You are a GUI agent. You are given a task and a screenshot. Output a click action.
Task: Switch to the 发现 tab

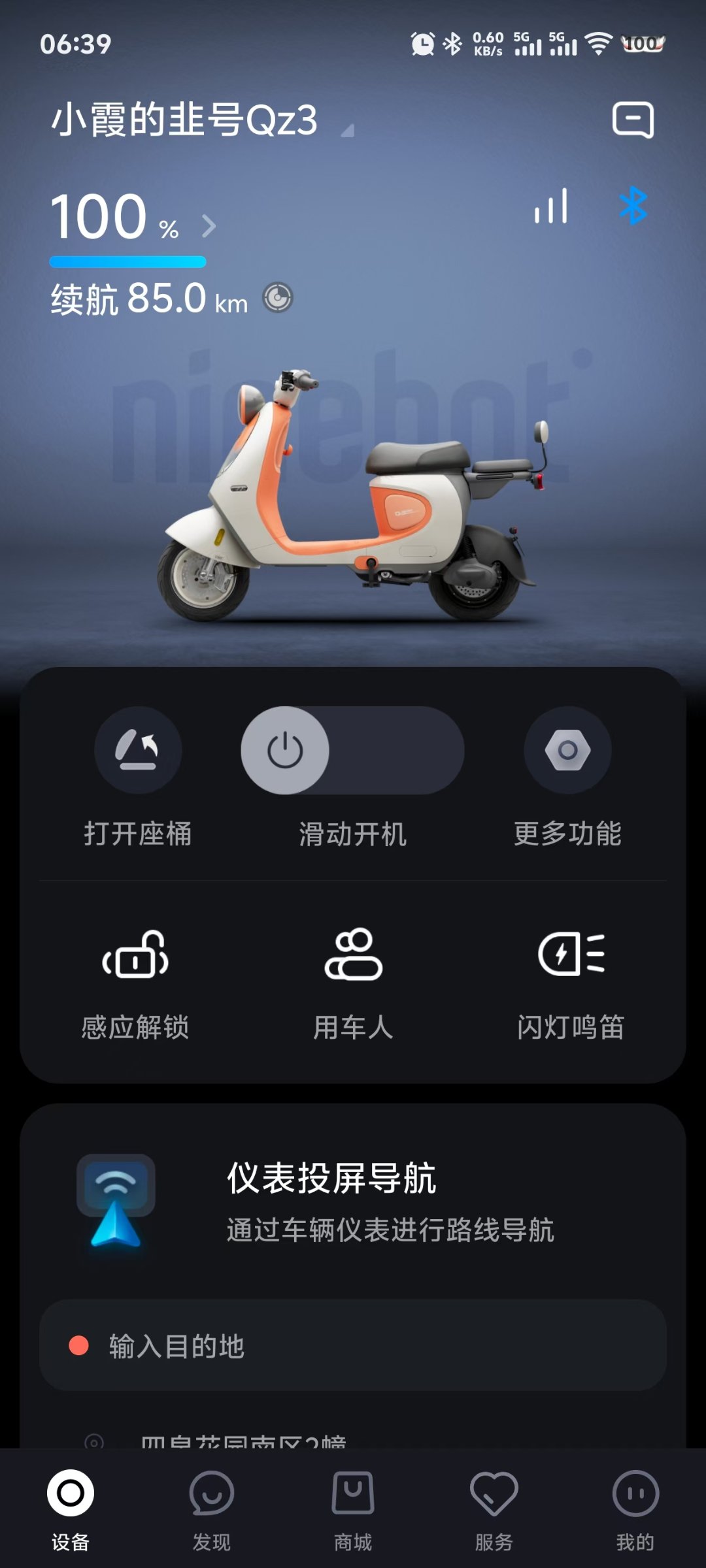(211, 1509)
